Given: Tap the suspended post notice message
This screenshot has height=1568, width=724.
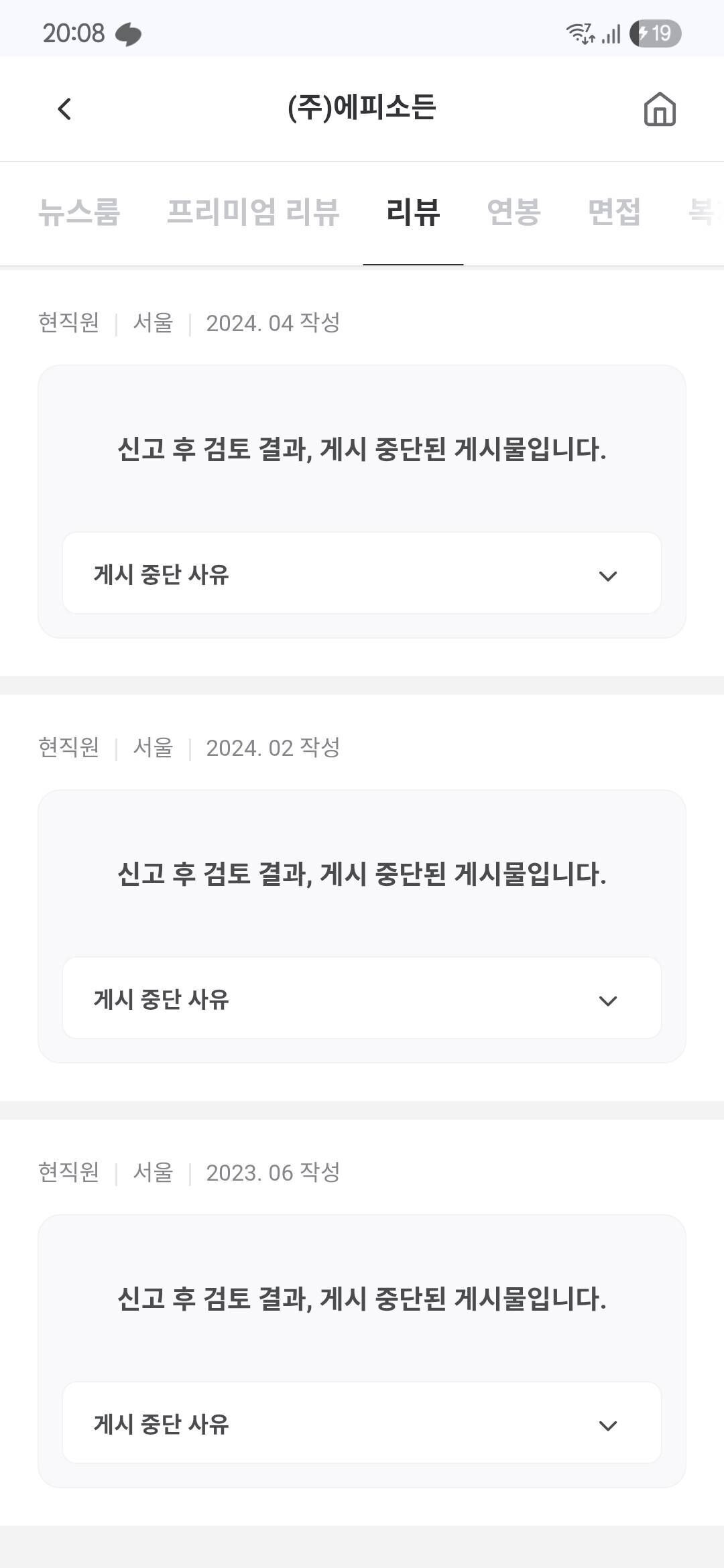Looking at the screenshot, I should pyautogui.click(x=362, y=451).
